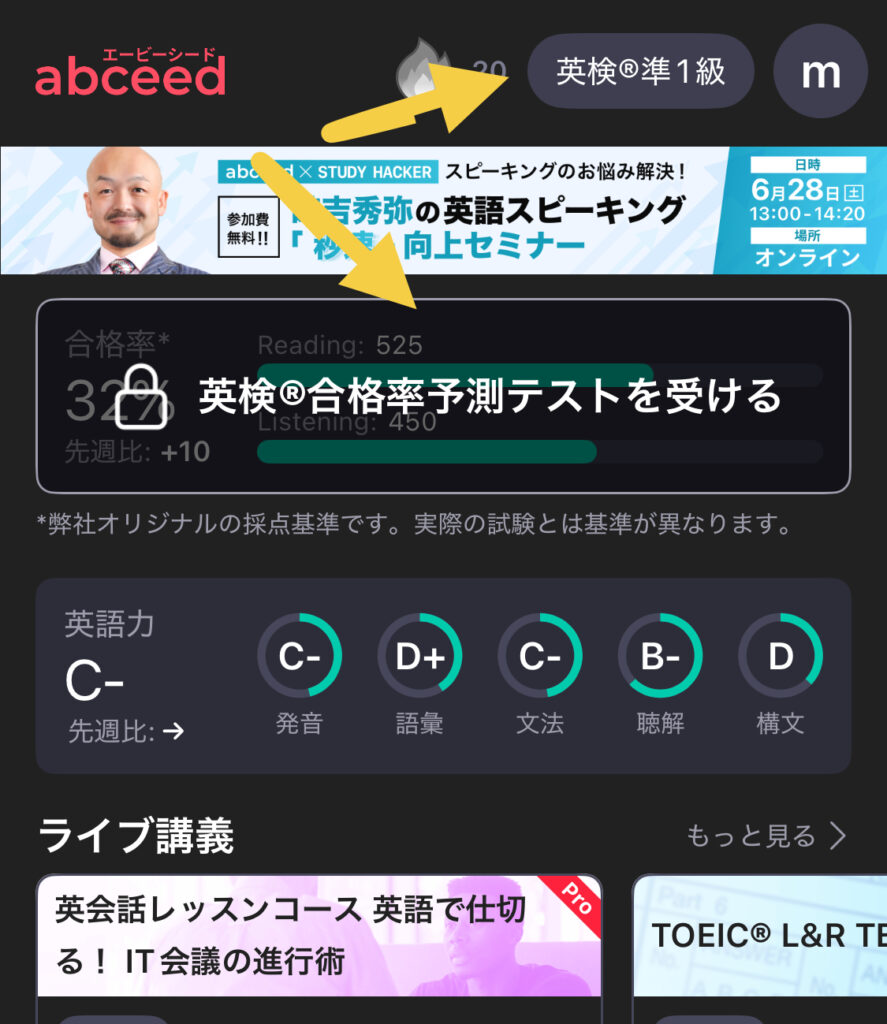Image resolution: width=887 pixels, height=1024 pixels.
Task: Open the STUDY HACKER seminar banner
Action: click(x=443, y=210)
